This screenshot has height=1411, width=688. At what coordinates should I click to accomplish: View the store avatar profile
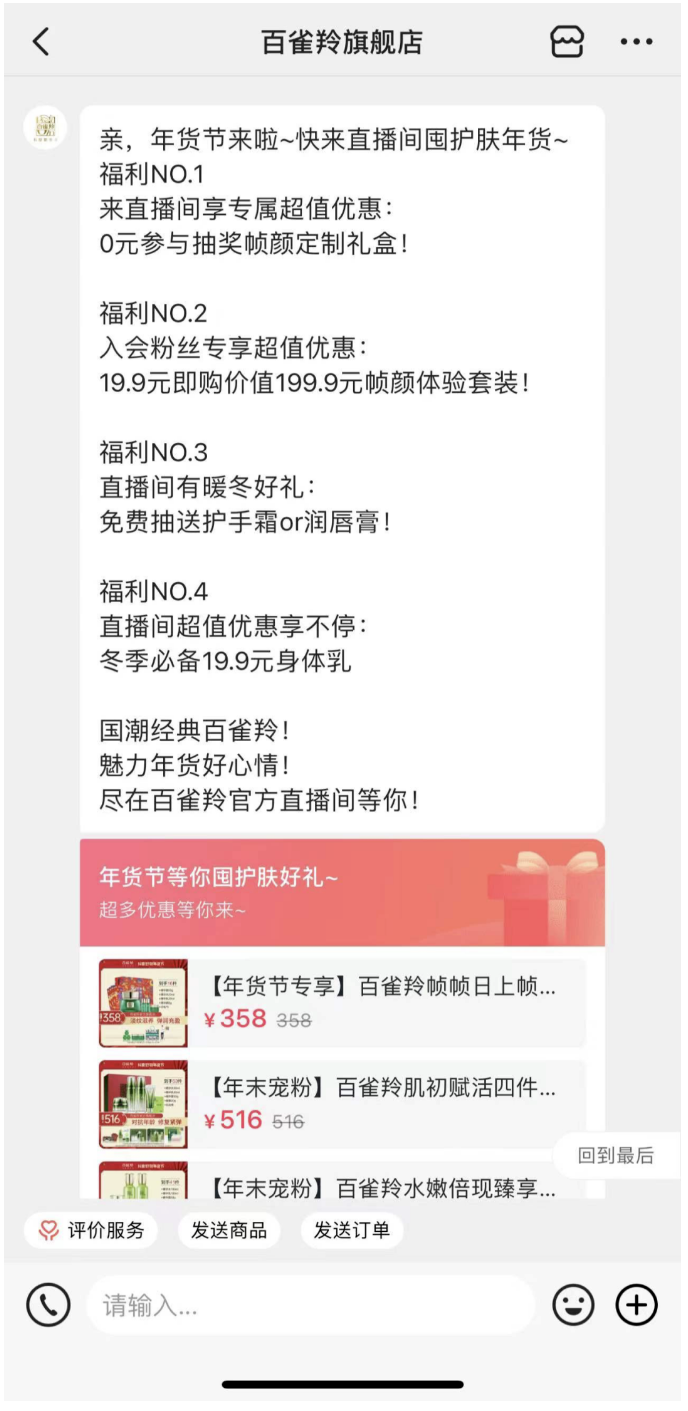[45, 128]
